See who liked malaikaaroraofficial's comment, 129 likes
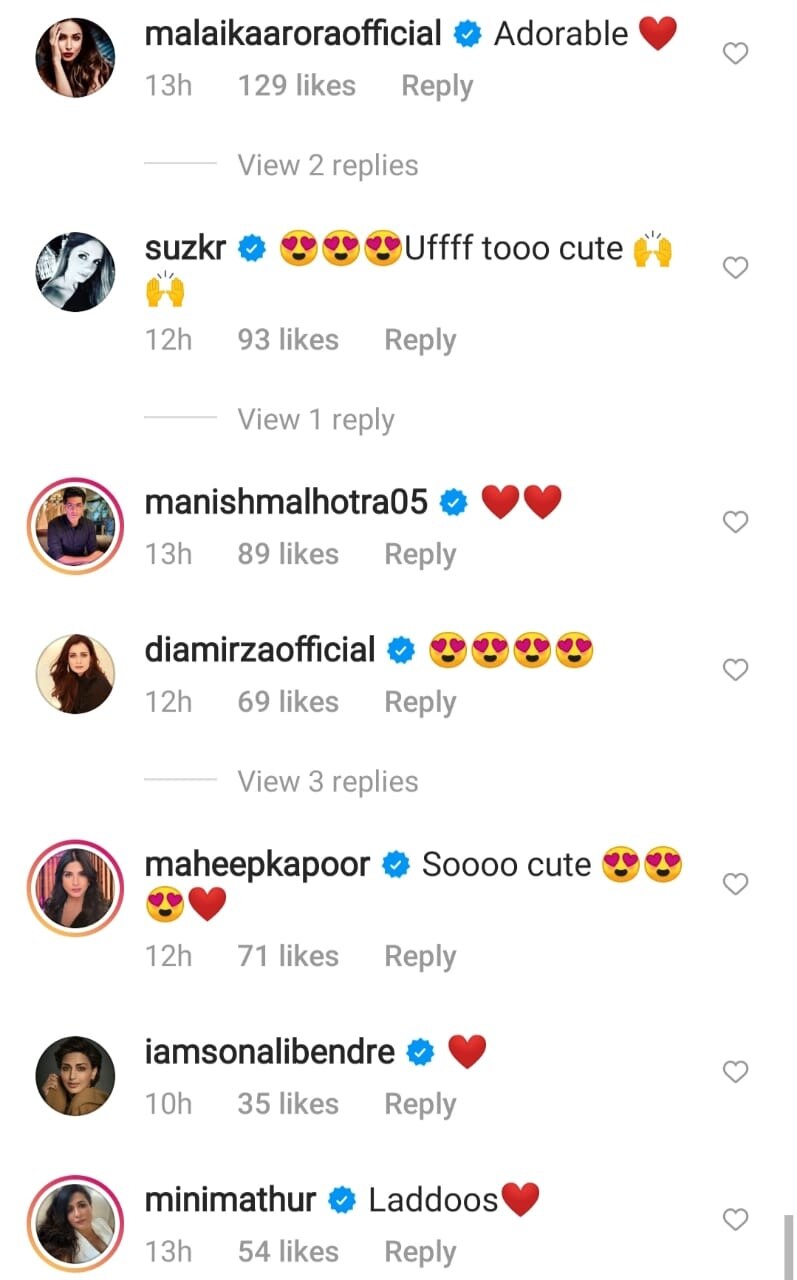 296,86
